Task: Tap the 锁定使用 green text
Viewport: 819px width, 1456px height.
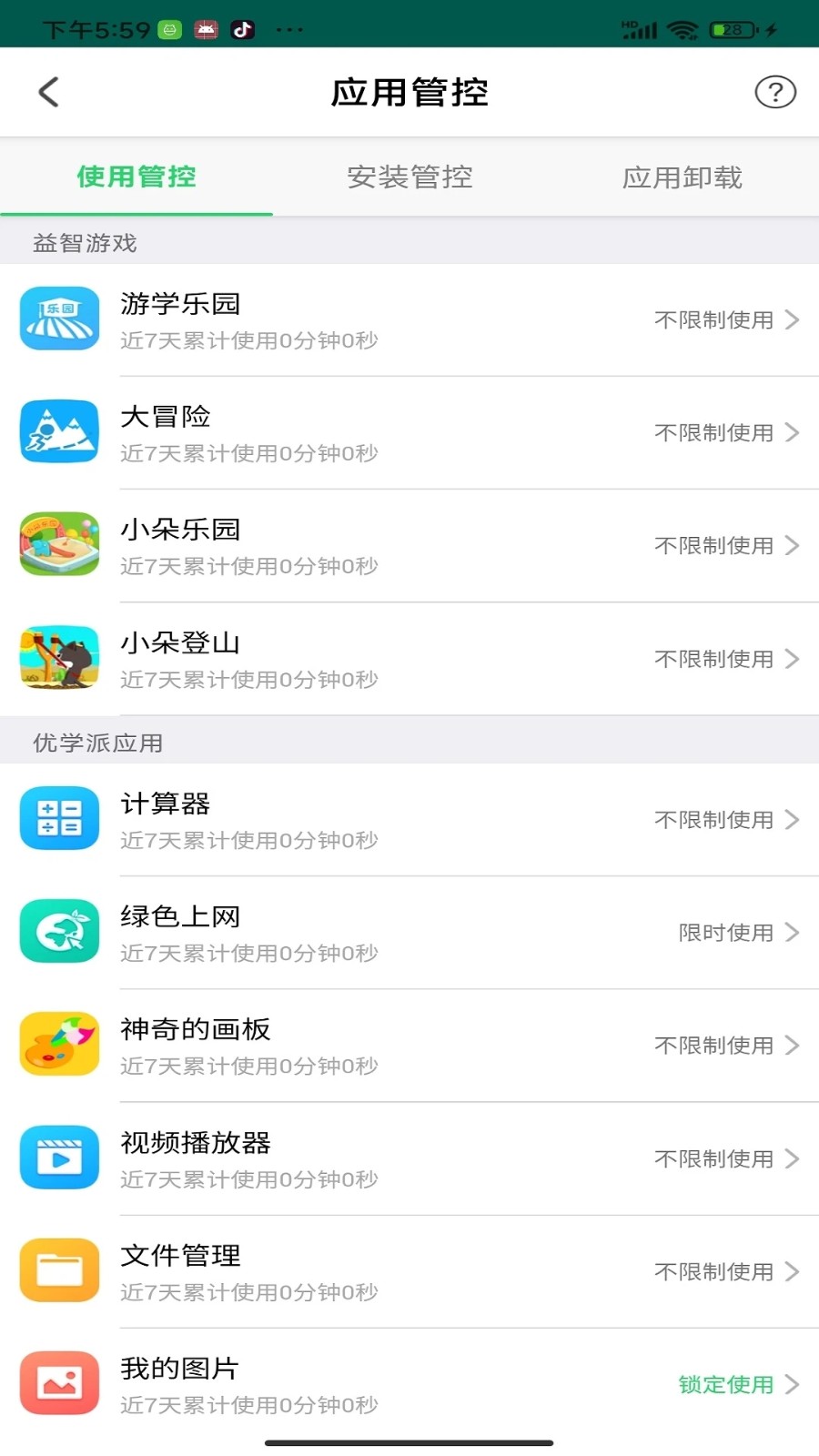Action: tap(725, 1385)
